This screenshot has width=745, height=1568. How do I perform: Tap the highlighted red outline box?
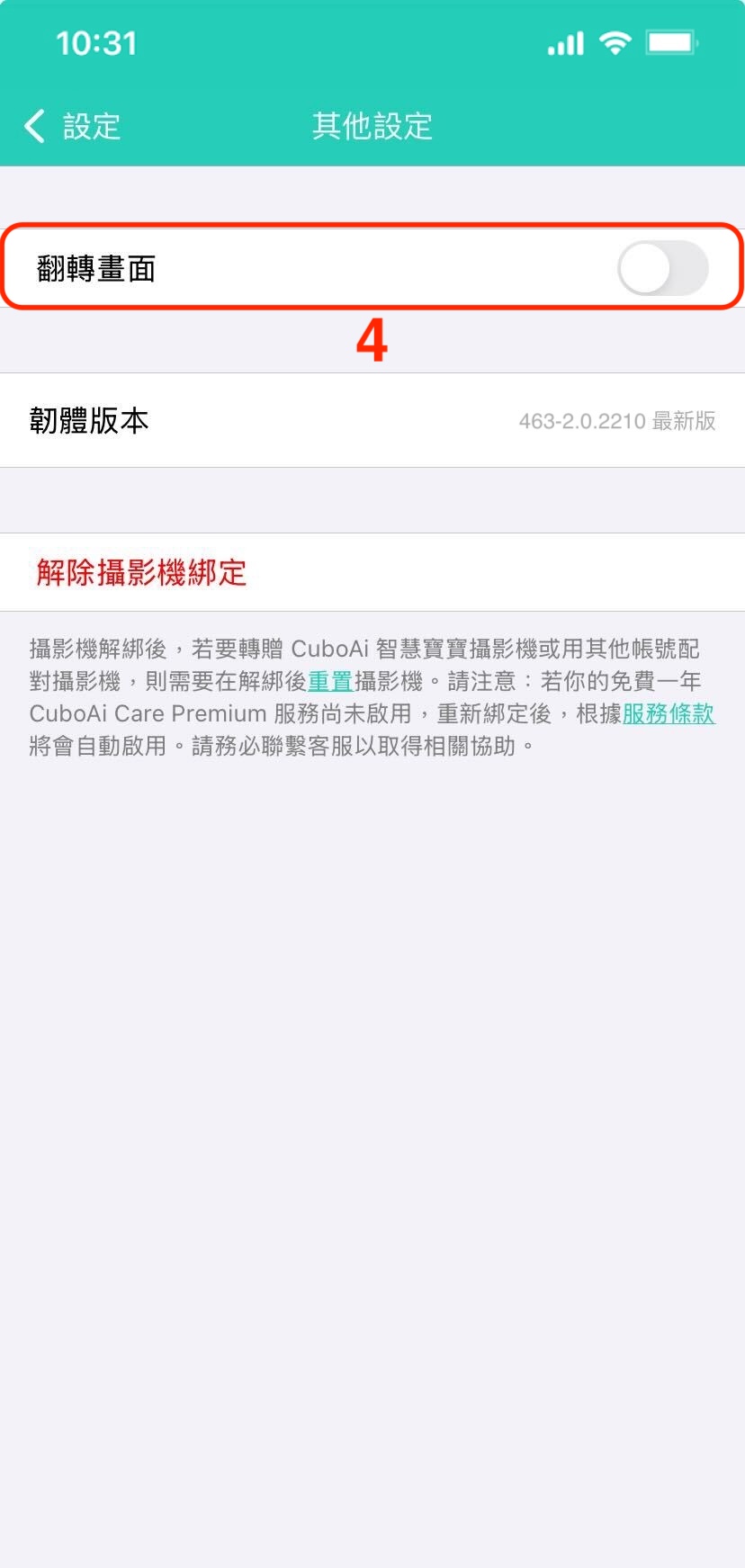click(x=372, y=268)
